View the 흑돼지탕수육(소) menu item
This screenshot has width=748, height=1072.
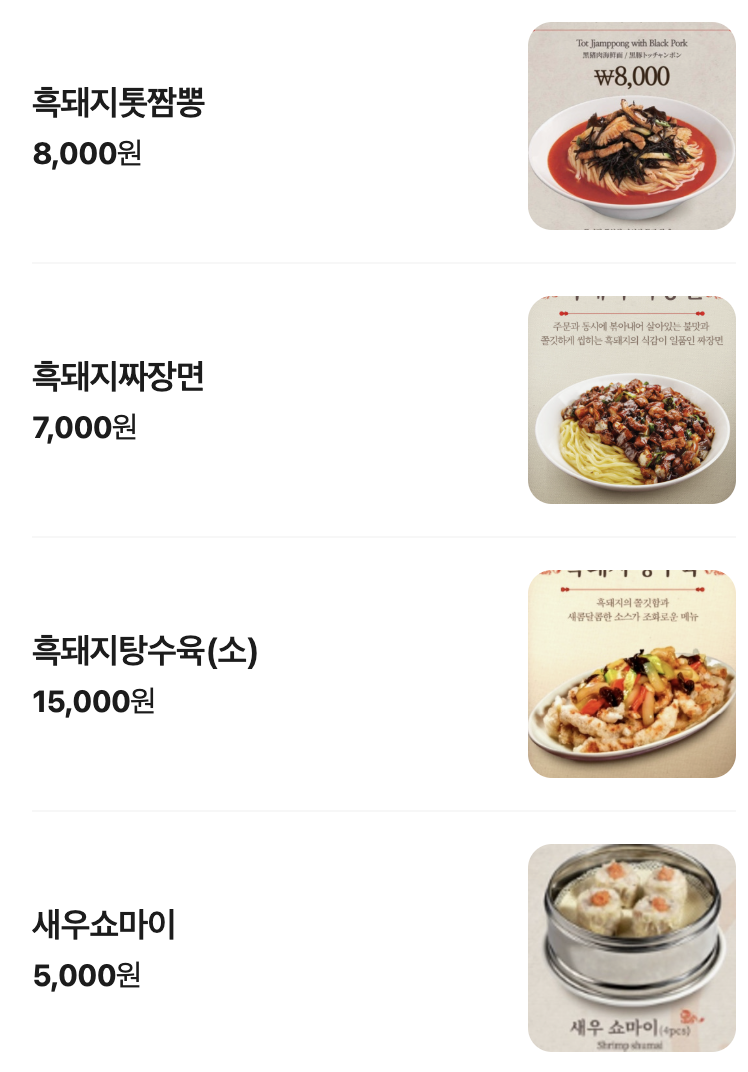tap(145, 651)
